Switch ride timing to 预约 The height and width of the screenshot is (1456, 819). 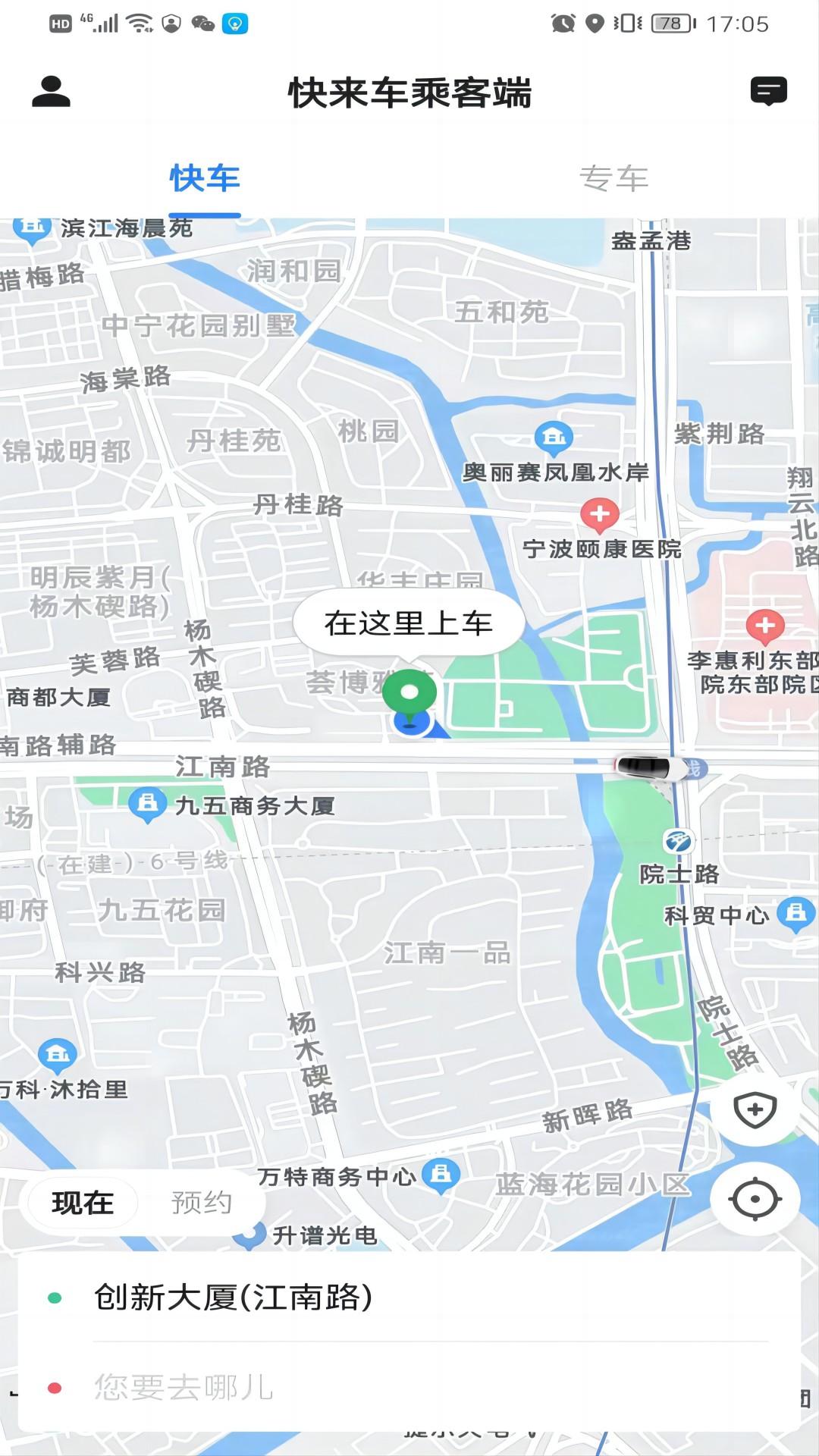click(201, 1202)
